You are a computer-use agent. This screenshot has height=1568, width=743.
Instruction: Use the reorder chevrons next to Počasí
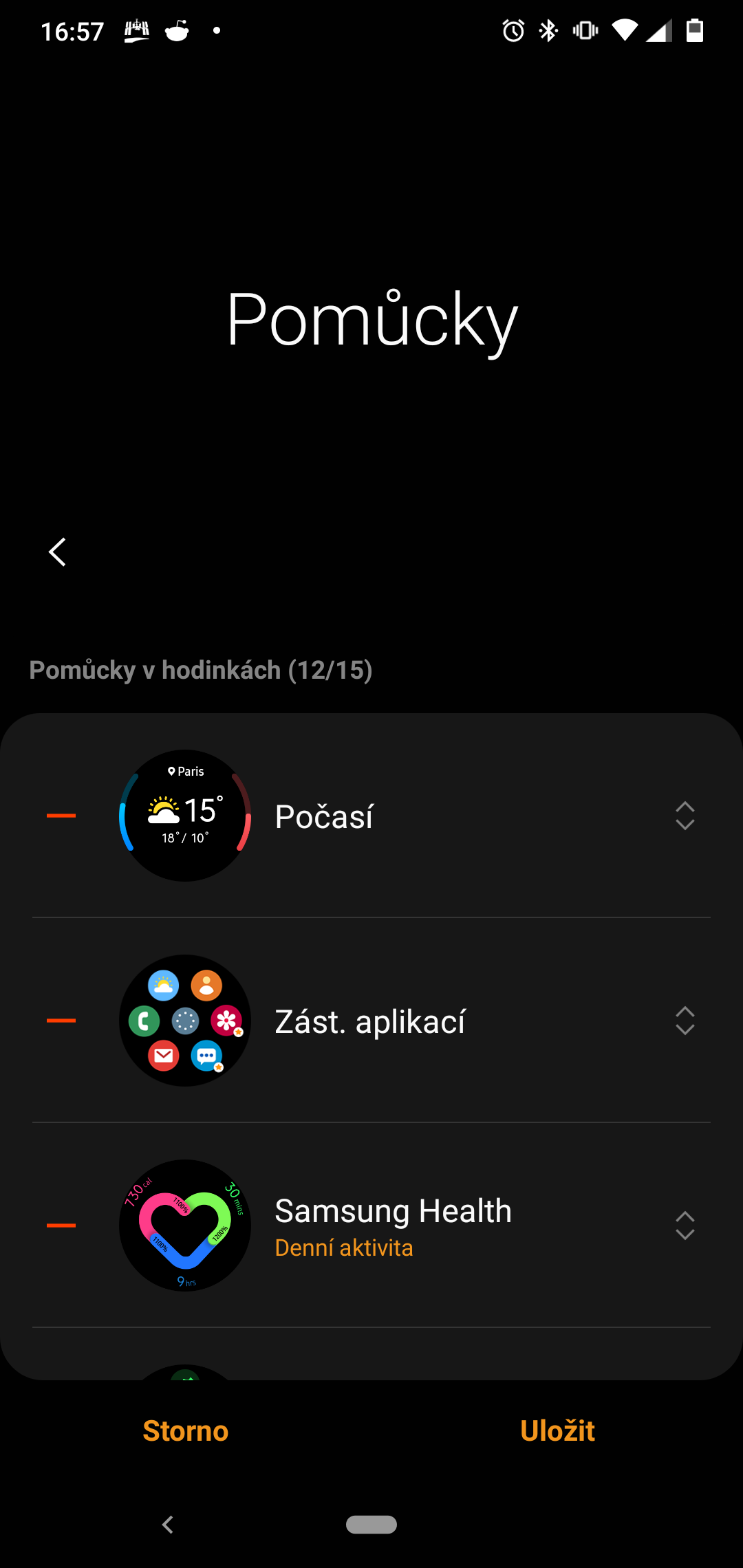pyautogui.click(x=685, y=816)
